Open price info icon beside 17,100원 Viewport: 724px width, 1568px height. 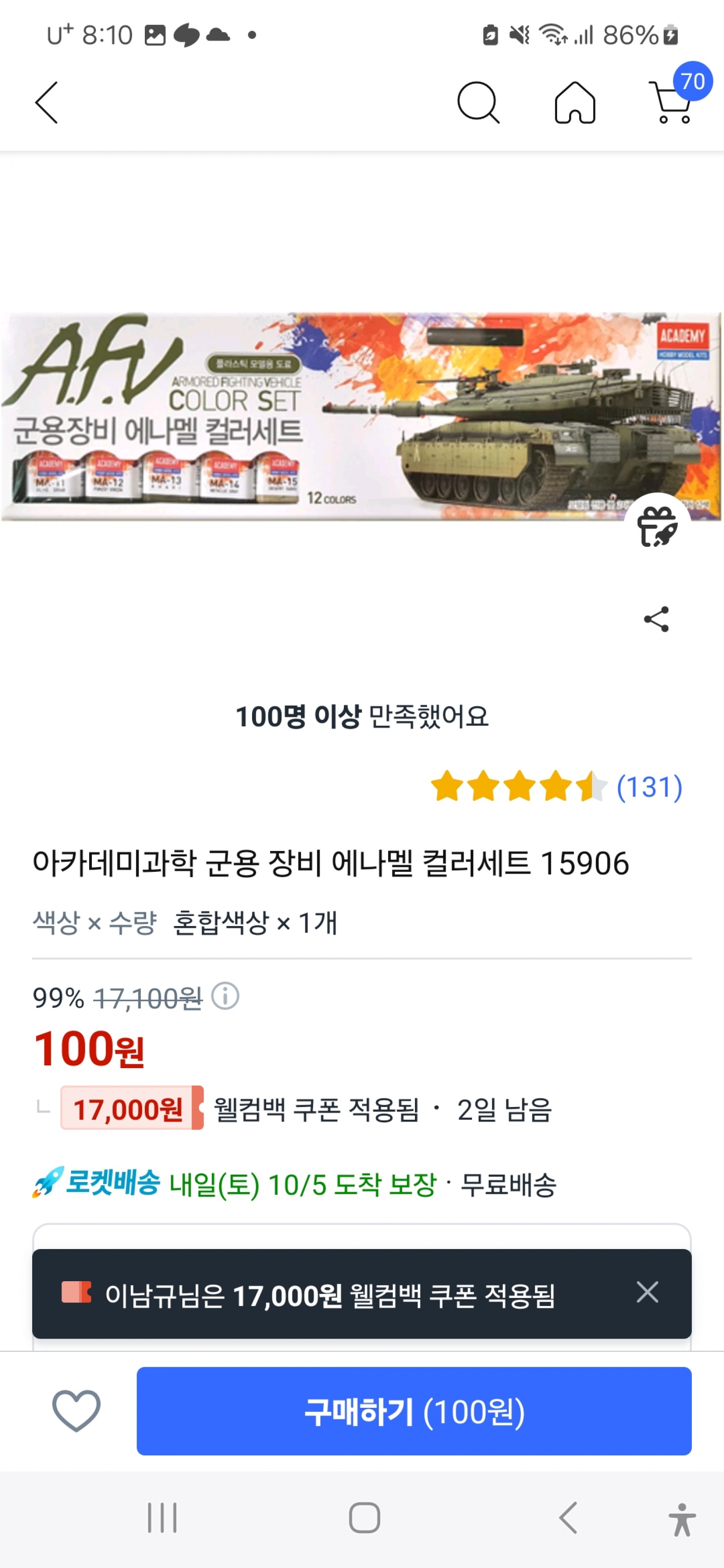click(x=225, y=997)
